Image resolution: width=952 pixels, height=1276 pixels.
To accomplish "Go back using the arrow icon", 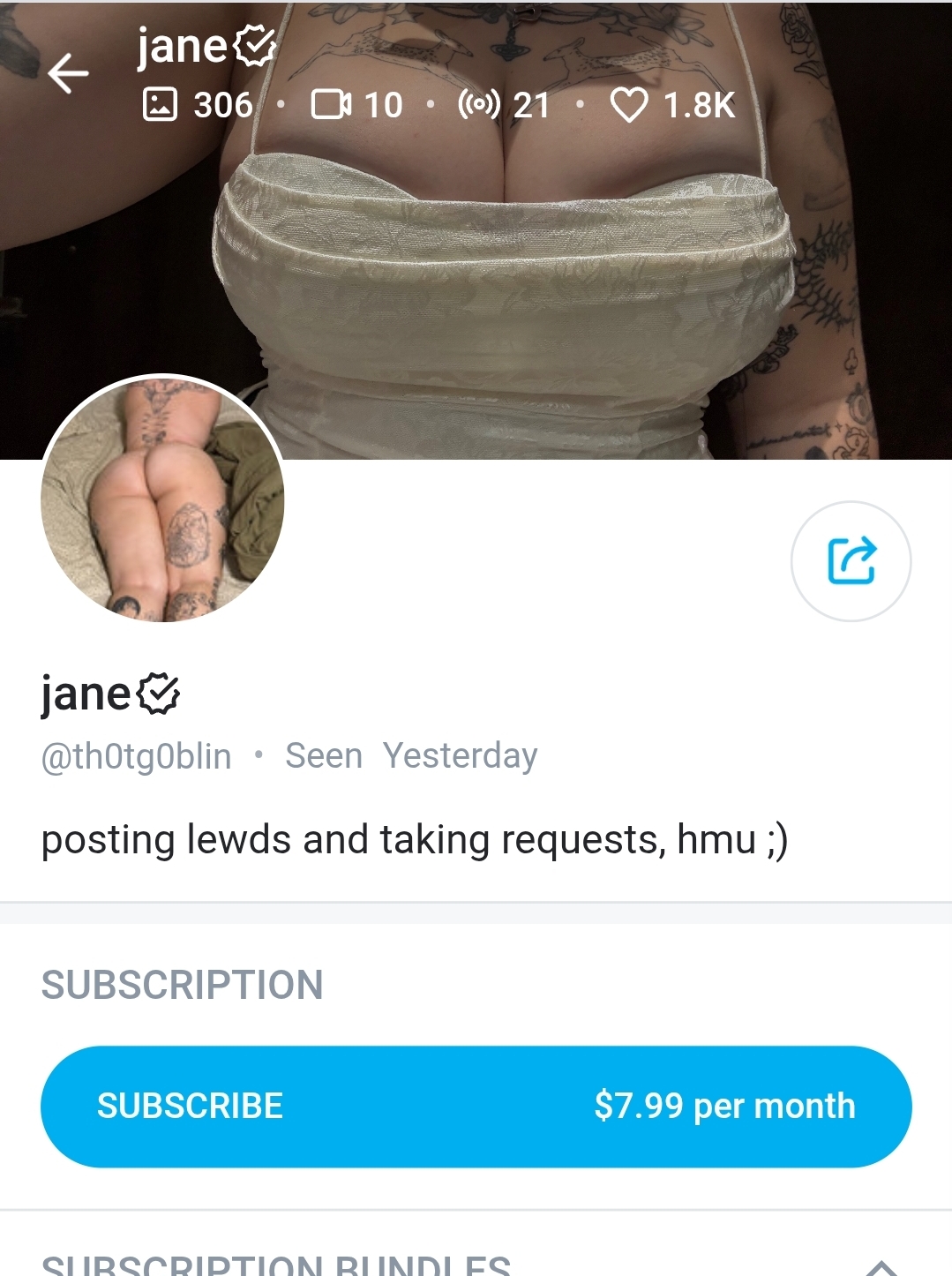I will pos(68,73).
